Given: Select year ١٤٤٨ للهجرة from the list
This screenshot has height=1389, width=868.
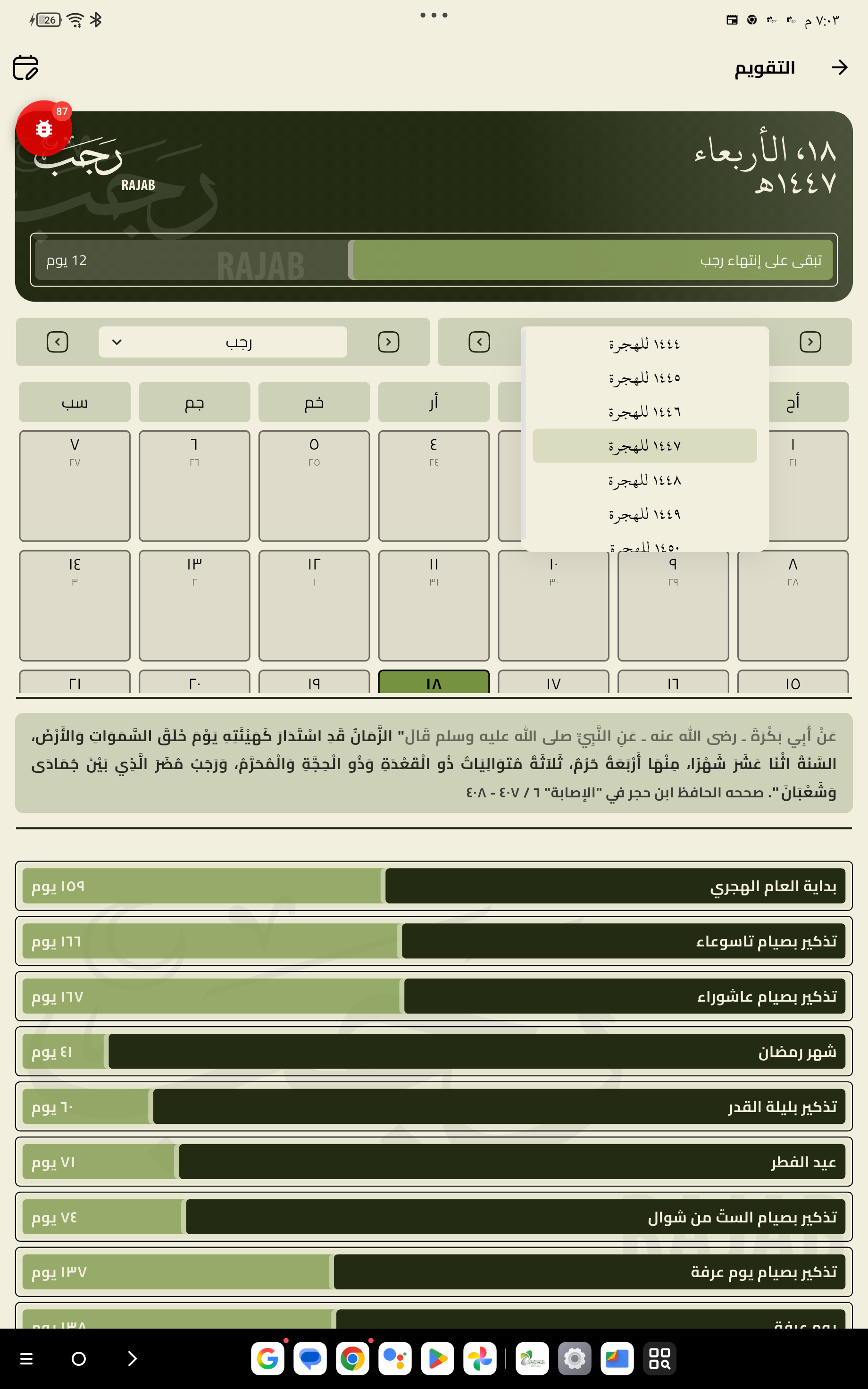Looking at the screenshot, I should (645, 480).
